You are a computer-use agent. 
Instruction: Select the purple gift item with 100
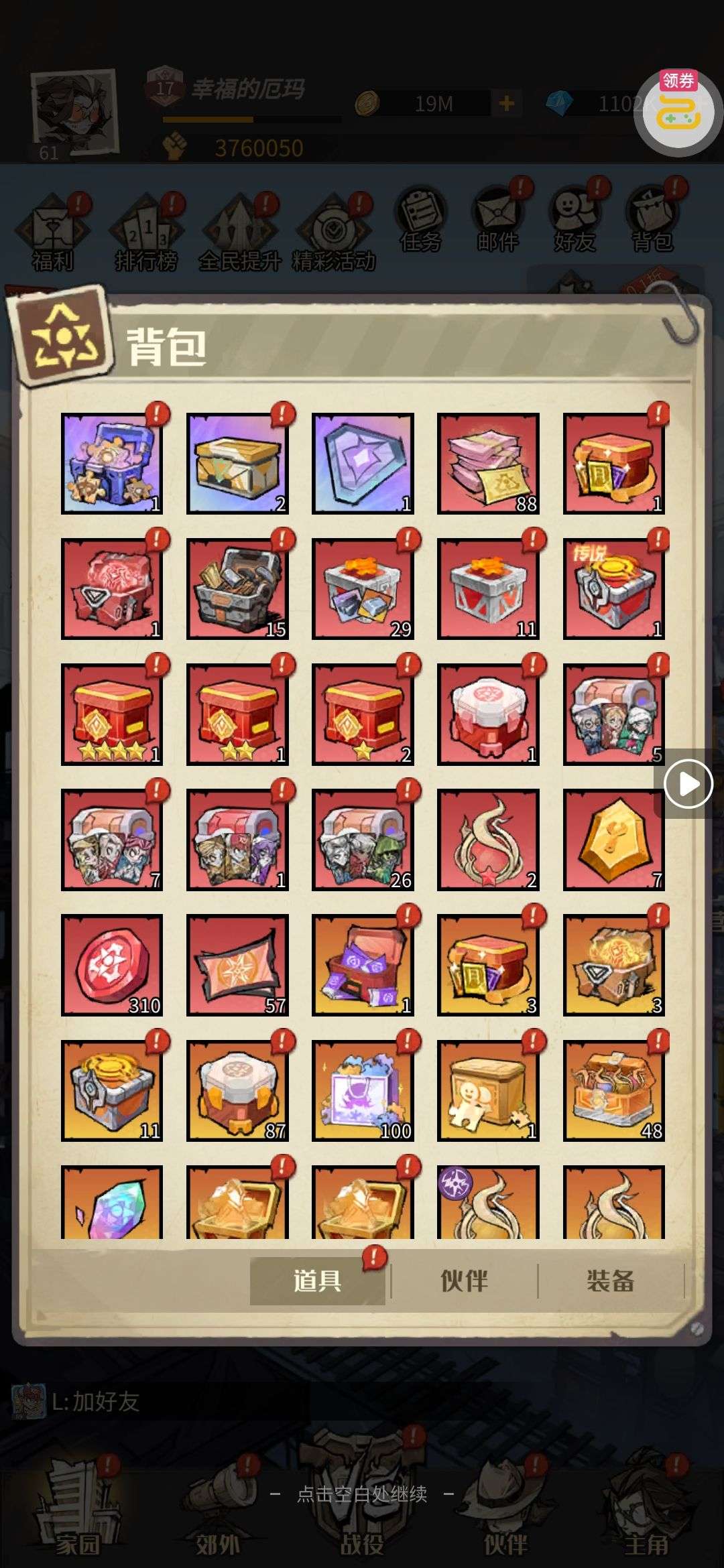click(363, 1091)
